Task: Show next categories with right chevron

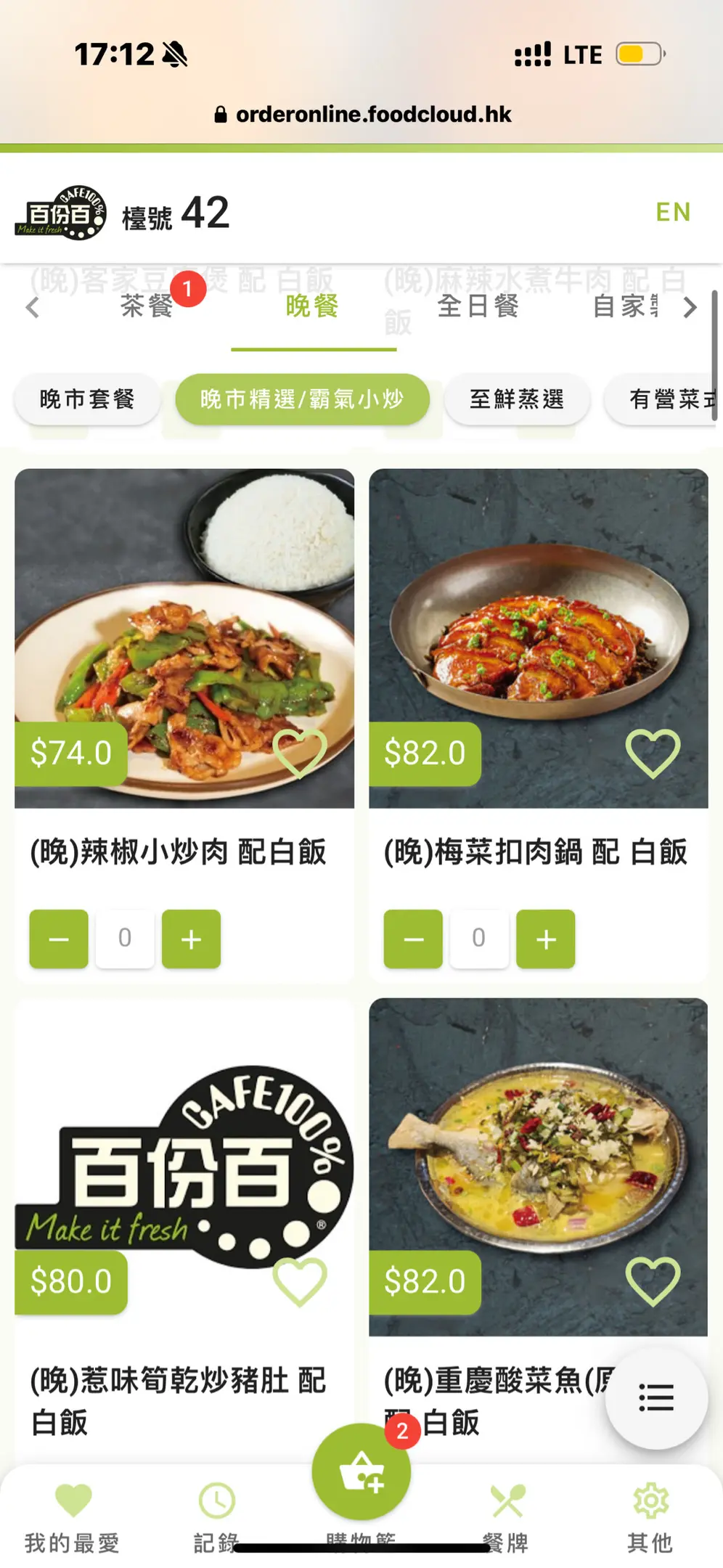Action: click(x=690, y=307)
